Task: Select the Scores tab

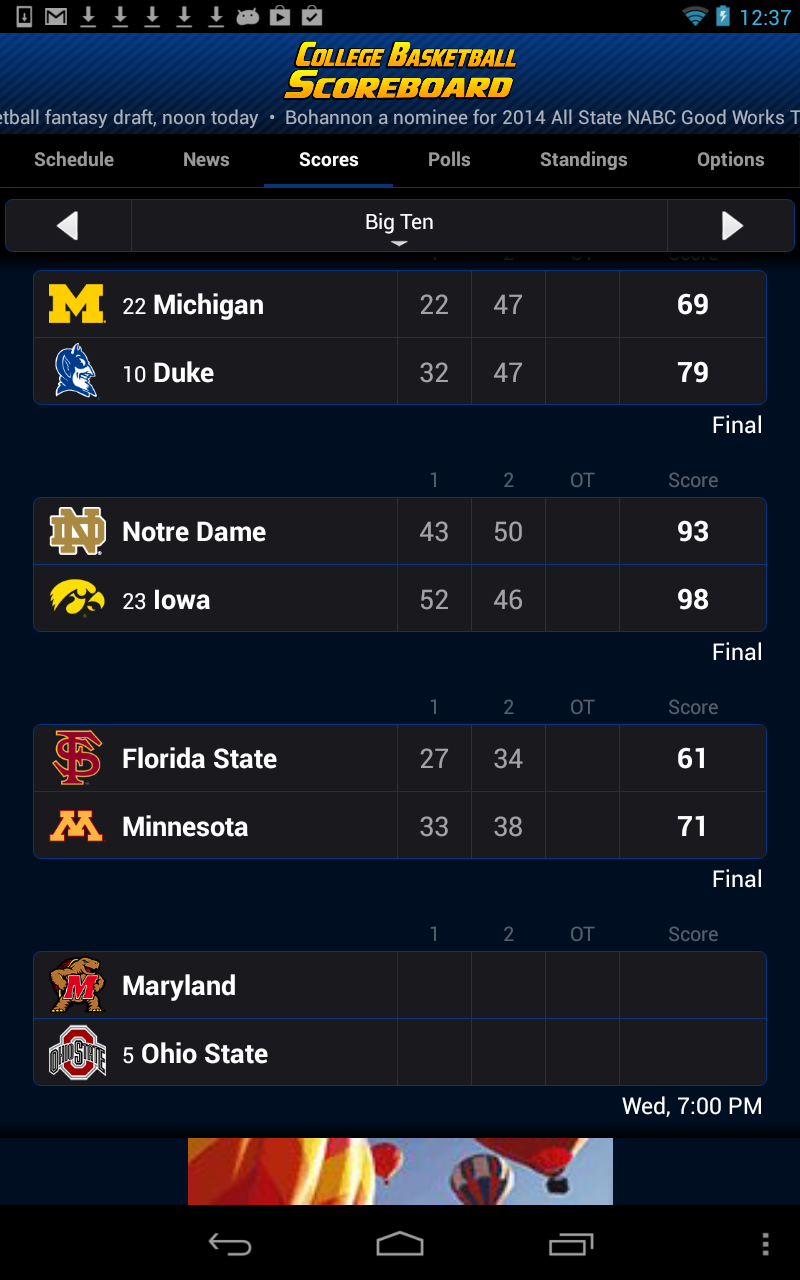Action: coord(328,160)
